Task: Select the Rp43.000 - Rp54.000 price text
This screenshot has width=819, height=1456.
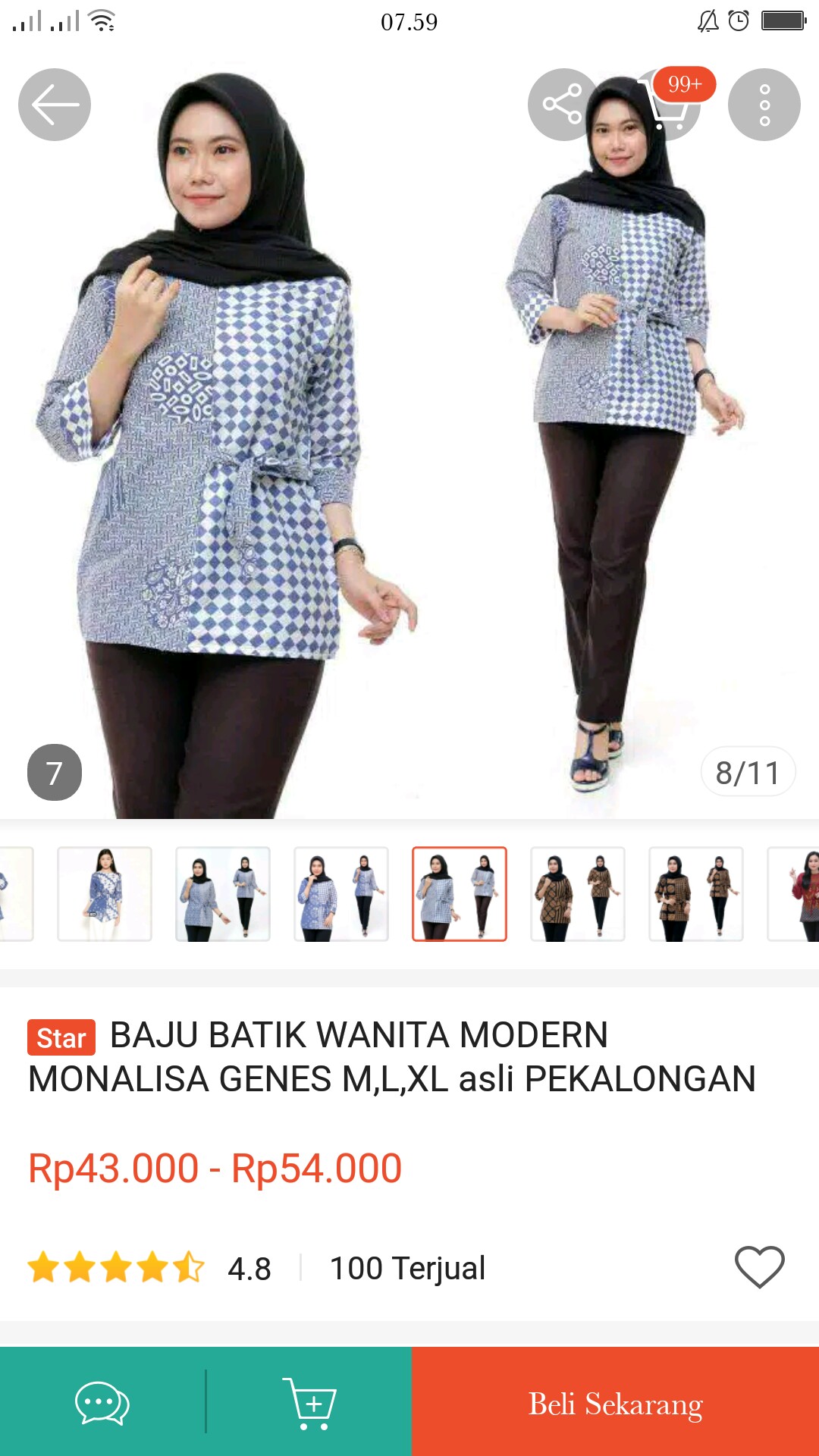Action: click(x=214, y=1168)
